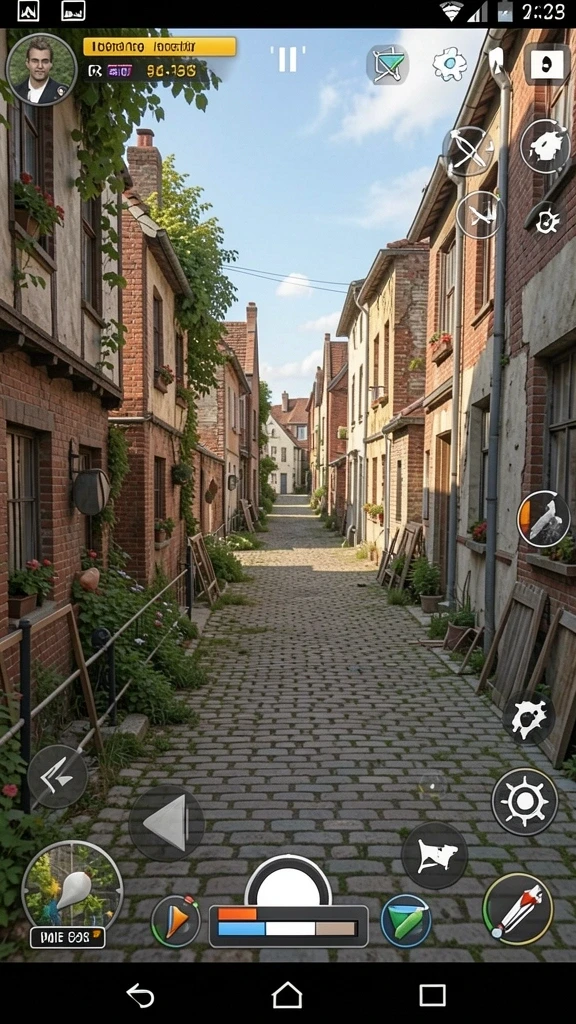This screenshot has width=576, height=1024.
Task: Tap the double-arrow dash button
Action: pyautogui.click(x=57, y=776)
